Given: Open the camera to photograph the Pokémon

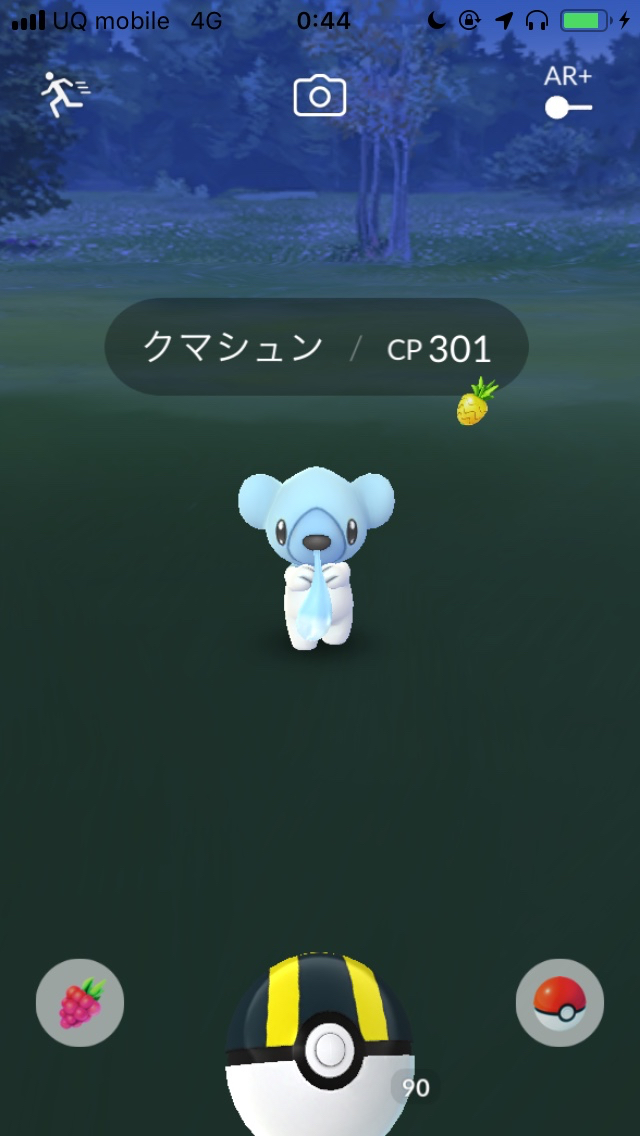Looking at the screenshot, I should coord(319,96).
